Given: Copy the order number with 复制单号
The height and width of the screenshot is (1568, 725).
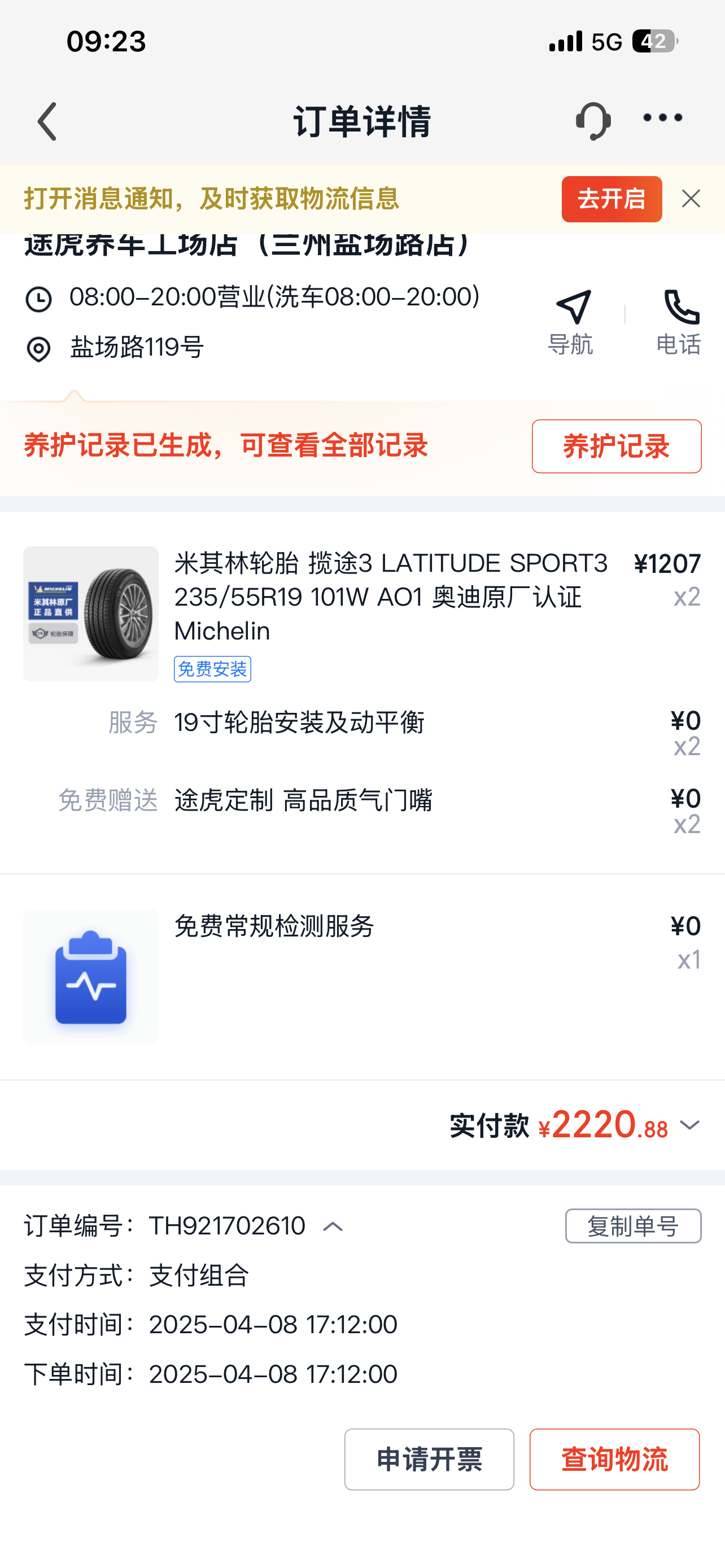Looking at the screenshot, I should point(632,1226).
